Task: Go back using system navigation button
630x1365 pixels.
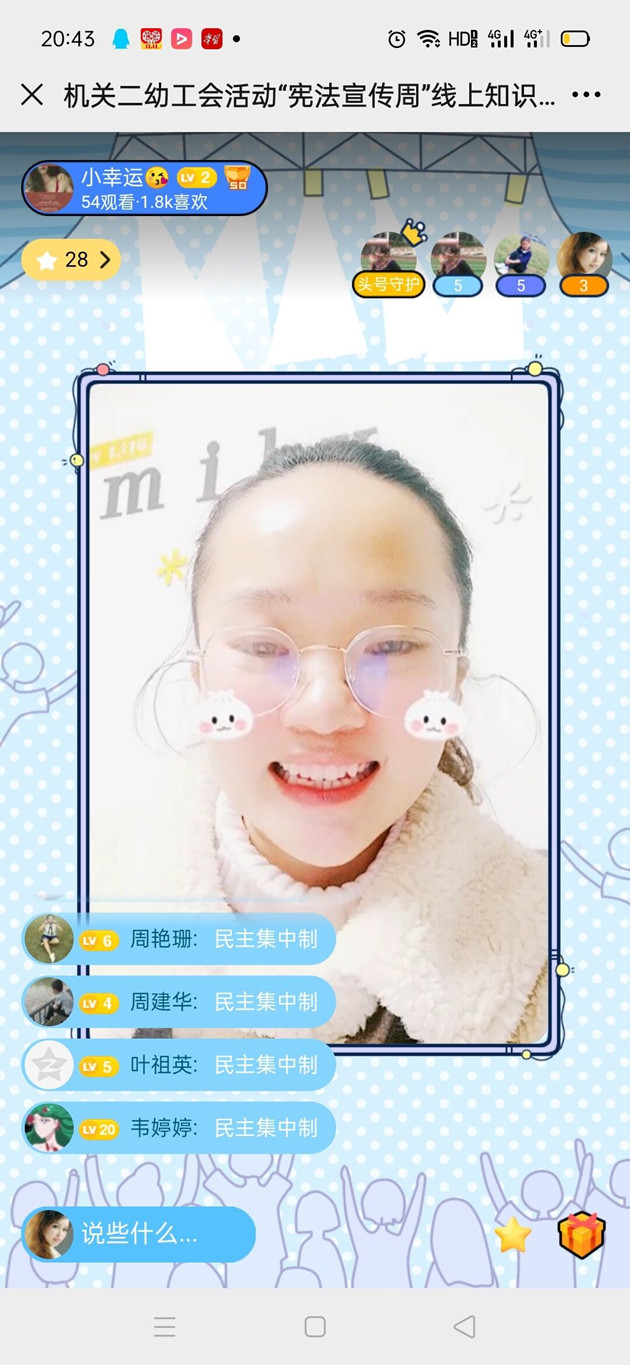Action: coord(464,1327)
